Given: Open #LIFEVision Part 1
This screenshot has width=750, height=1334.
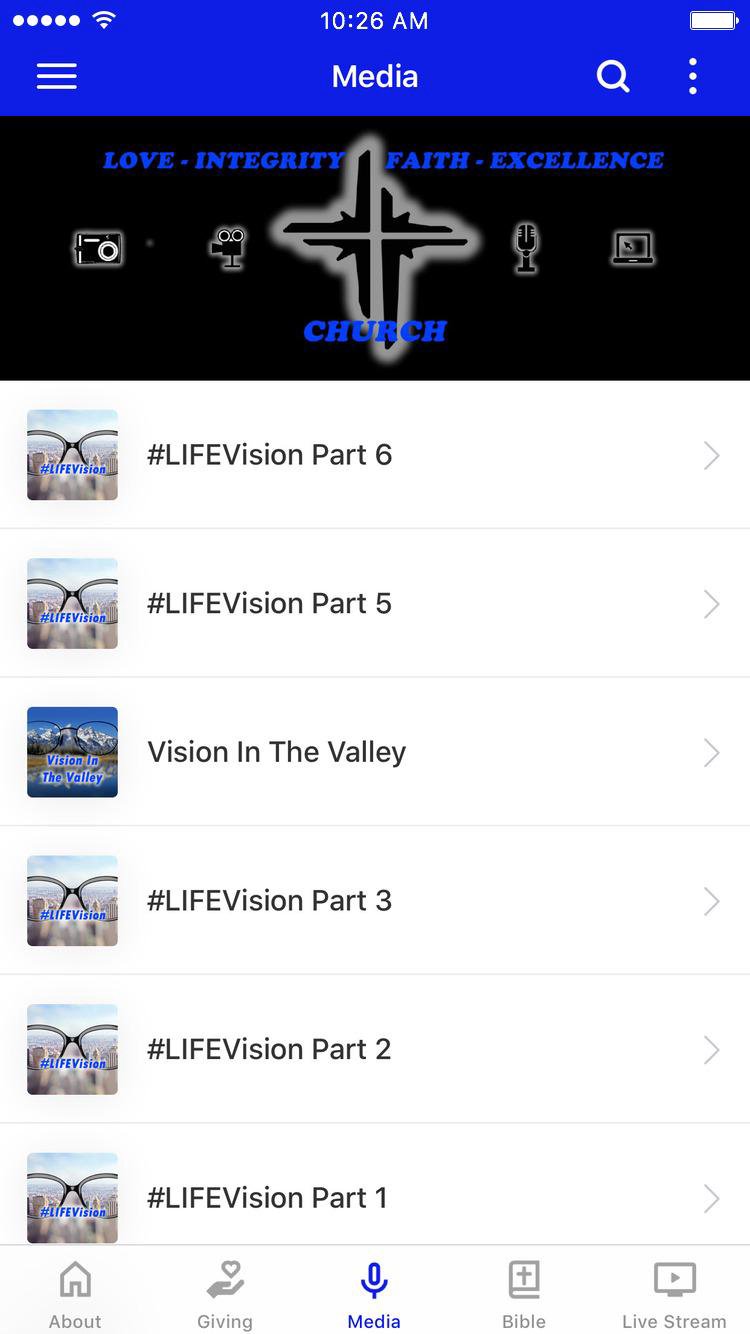Looking at the screenshot, I should [x=374, y=1196].
